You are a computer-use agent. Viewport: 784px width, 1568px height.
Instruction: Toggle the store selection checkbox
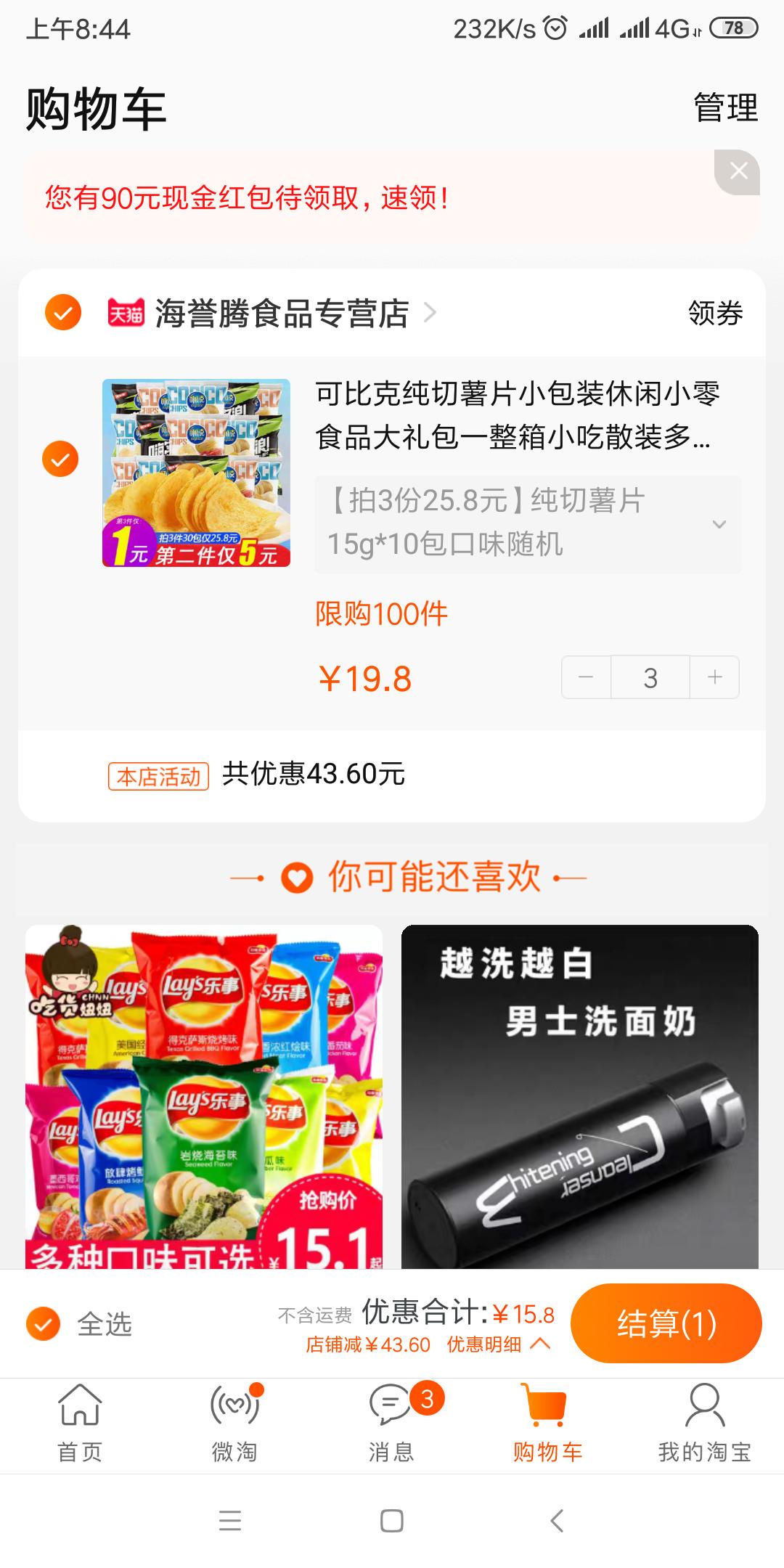coord(62,314)
